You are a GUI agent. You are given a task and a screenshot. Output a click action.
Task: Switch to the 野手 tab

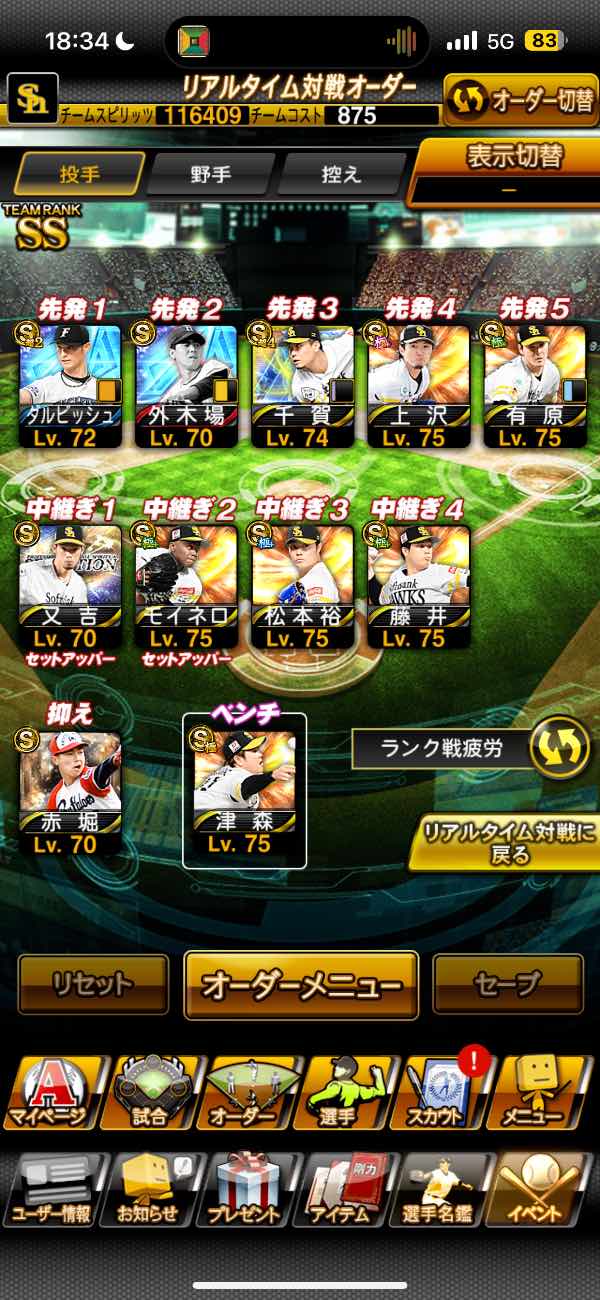pyautogui.click(x=210, y=174)
